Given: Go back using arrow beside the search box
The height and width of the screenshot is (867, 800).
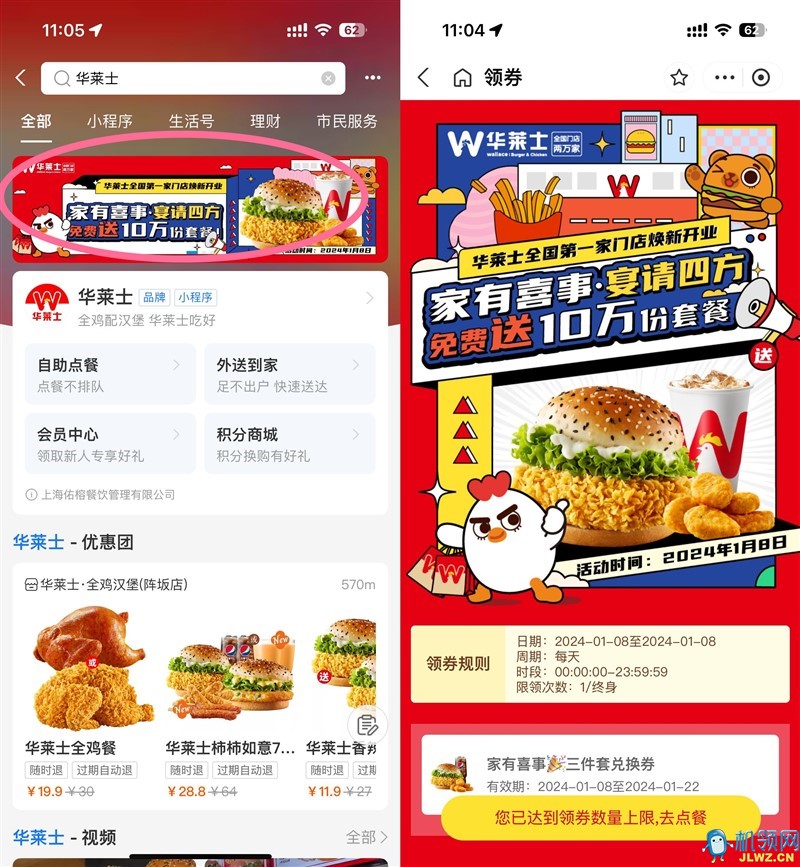Looking at the screenshot, I should click(x=21, y=78).
